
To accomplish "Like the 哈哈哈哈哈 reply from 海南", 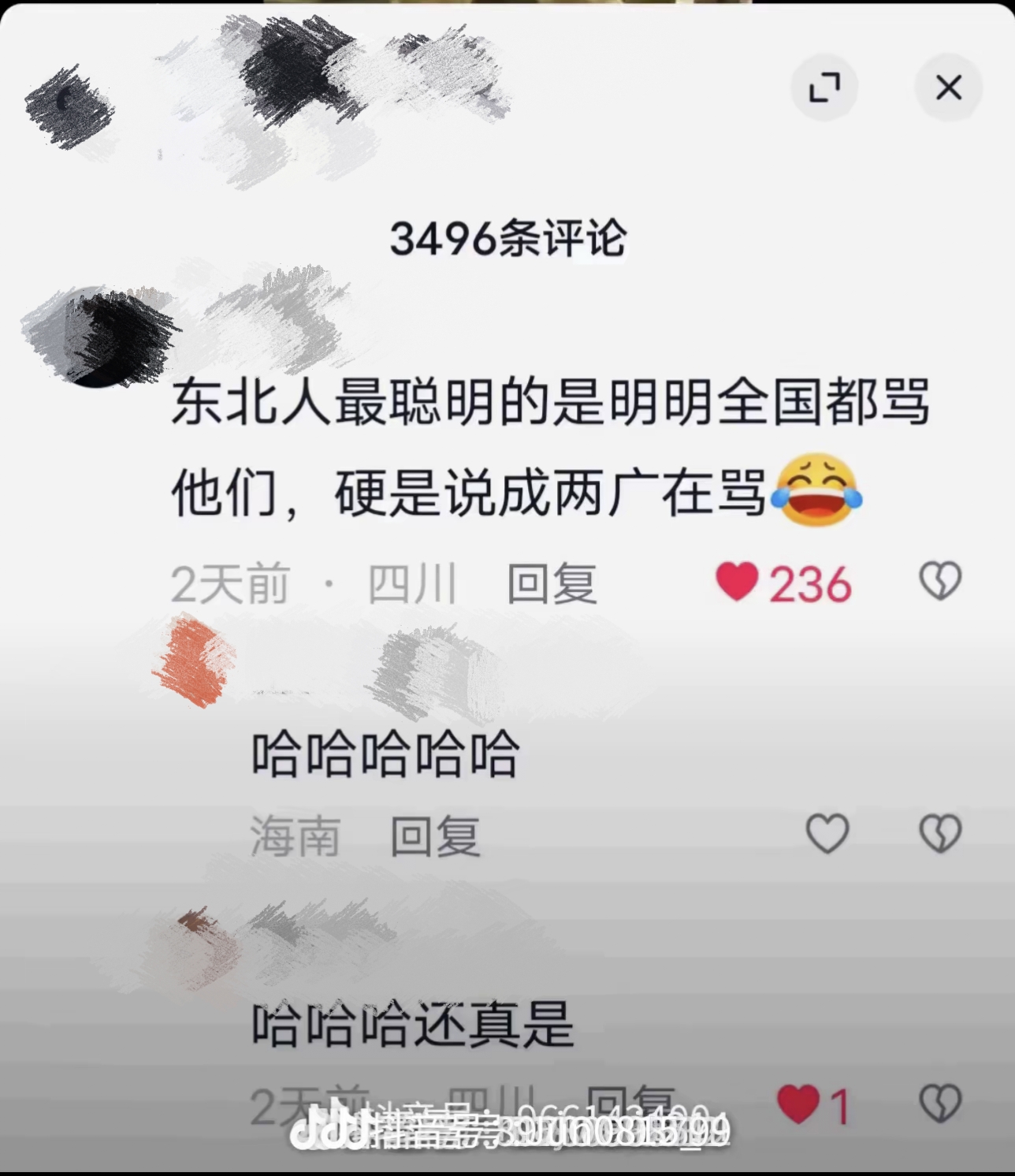I will 827,833.
